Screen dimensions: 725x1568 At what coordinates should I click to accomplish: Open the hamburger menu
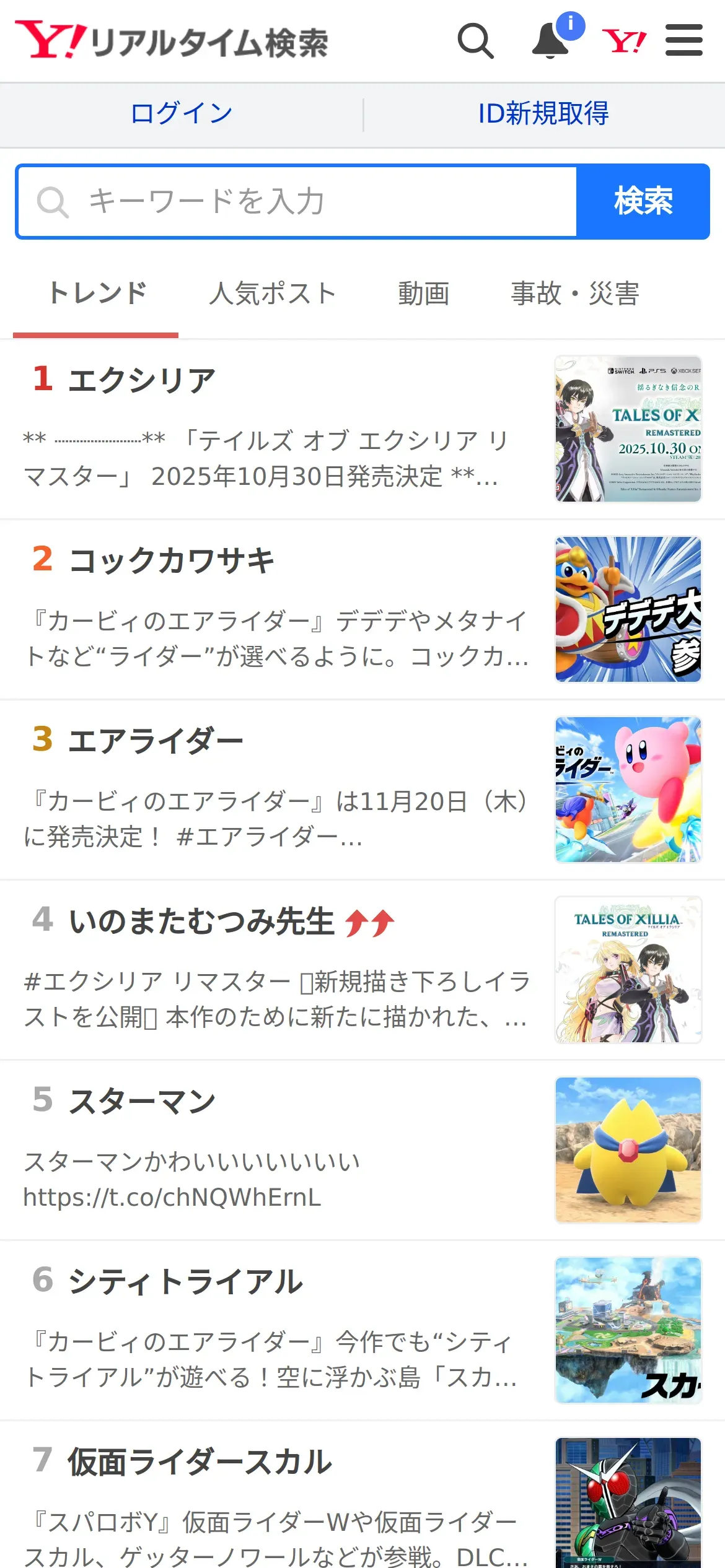pyautogui.click(x=684, y=41)
